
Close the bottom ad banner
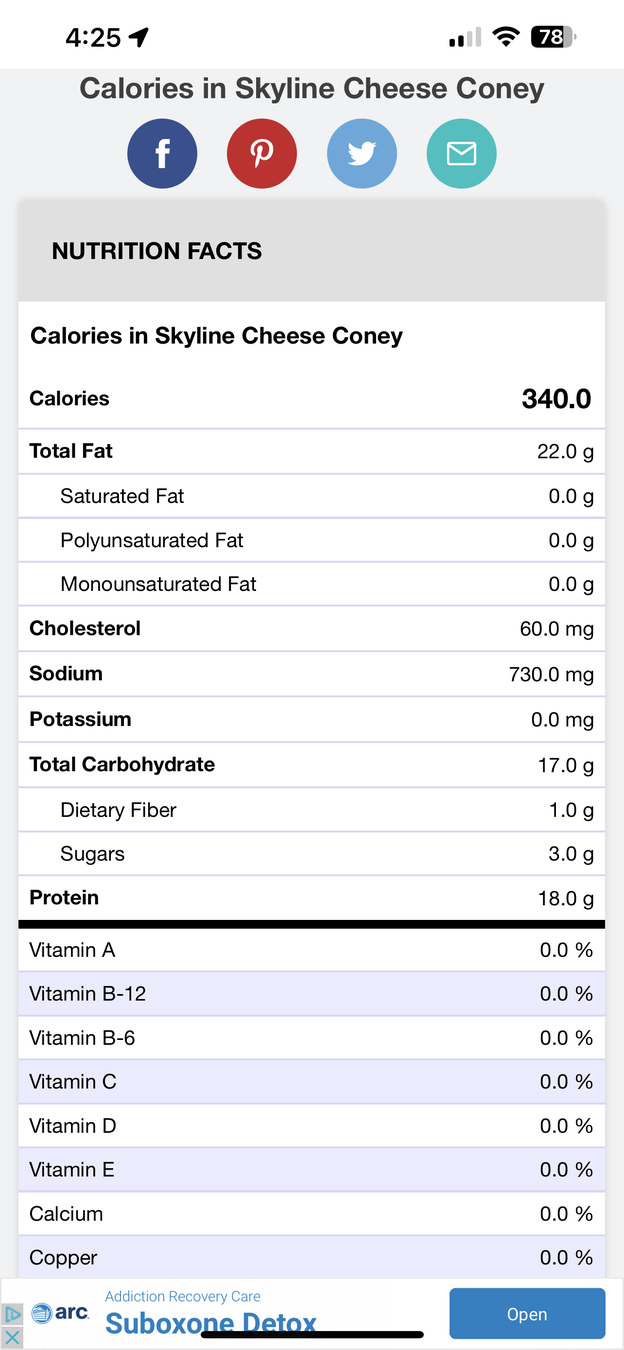(12, 1337)
